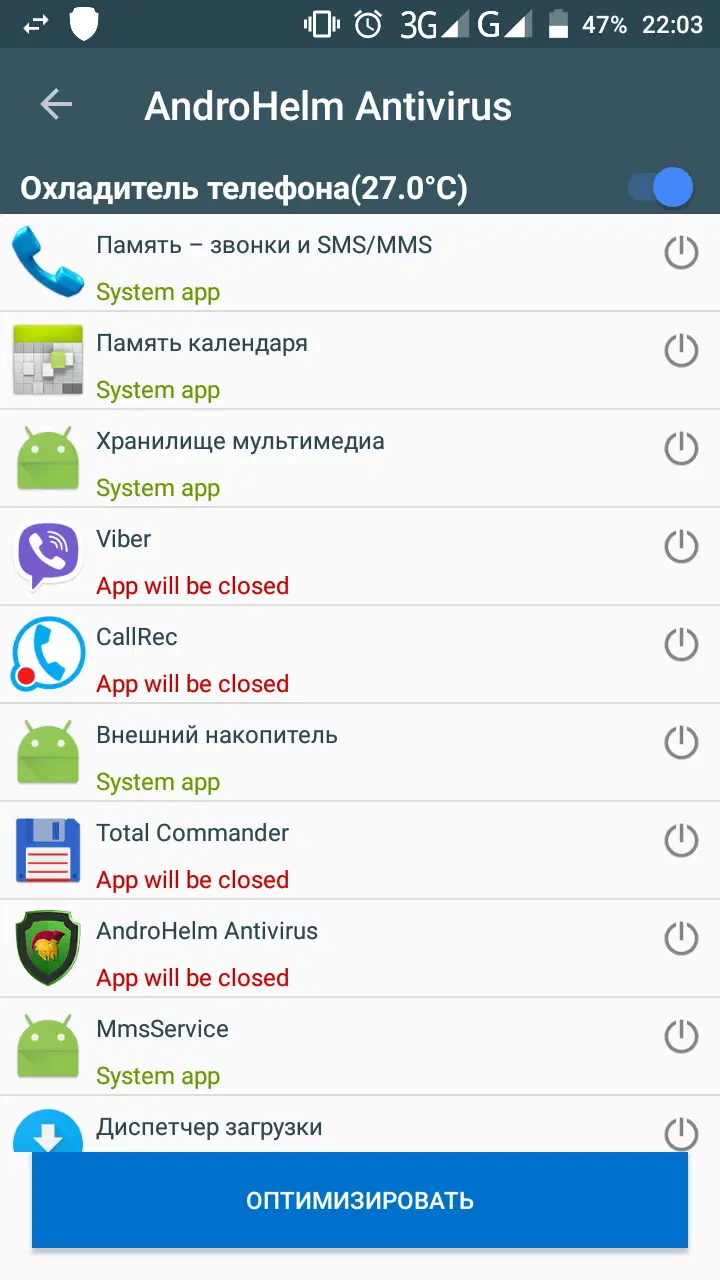Toggle the phone cooler switch off
The width and height of the screenshot is (720, 1280).
pos(662,188)
